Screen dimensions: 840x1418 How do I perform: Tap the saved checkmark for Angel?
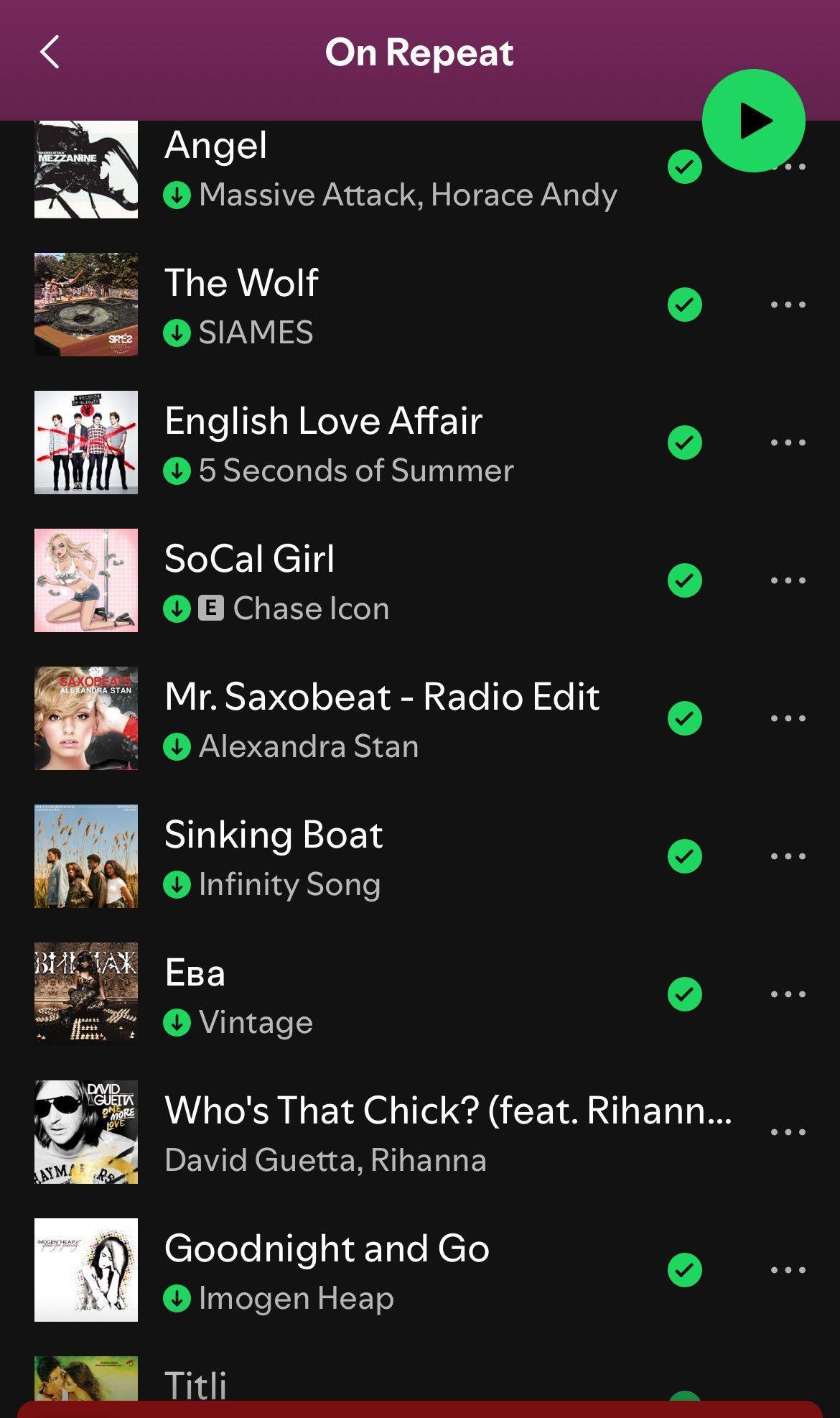(x=685, y=167)
